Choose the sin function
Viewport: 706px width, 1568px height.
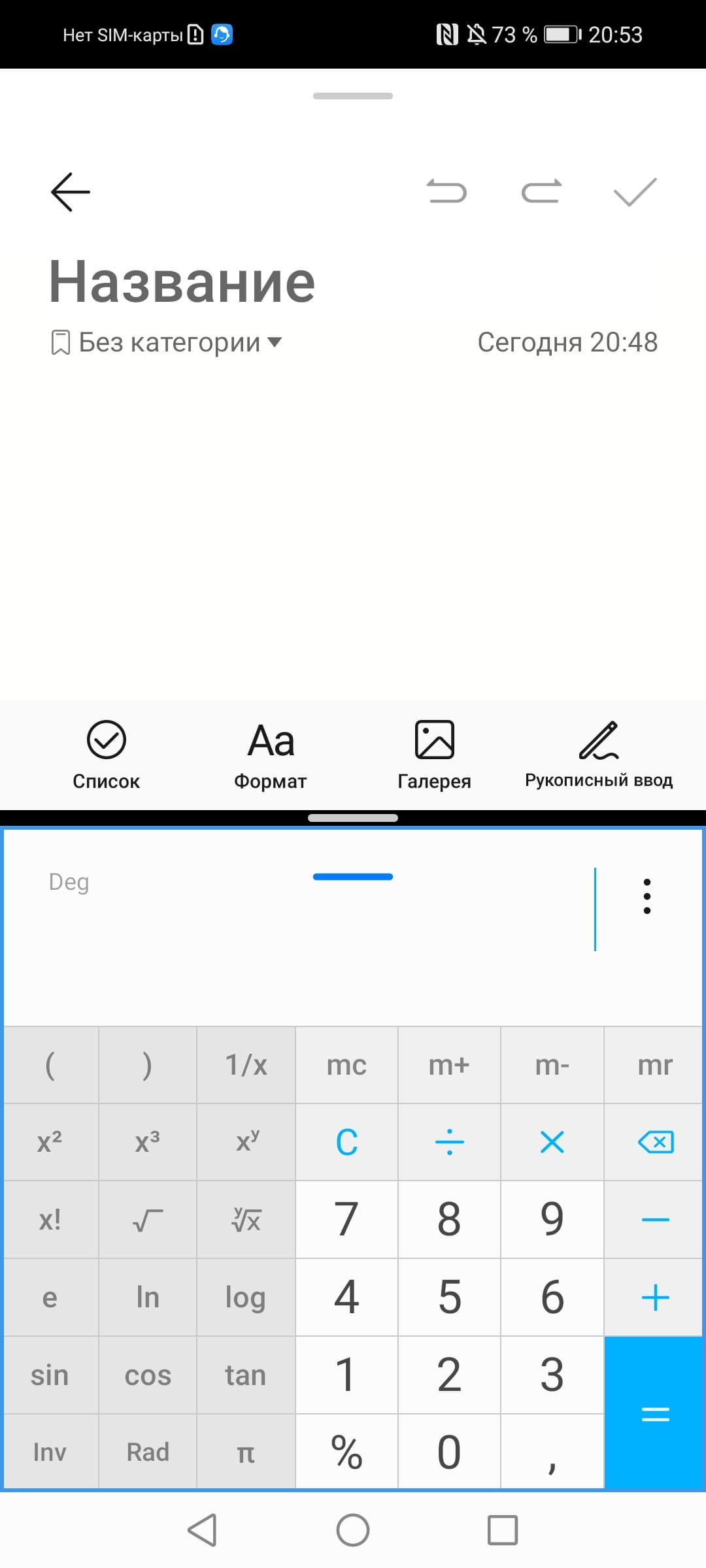(50, 1375)
